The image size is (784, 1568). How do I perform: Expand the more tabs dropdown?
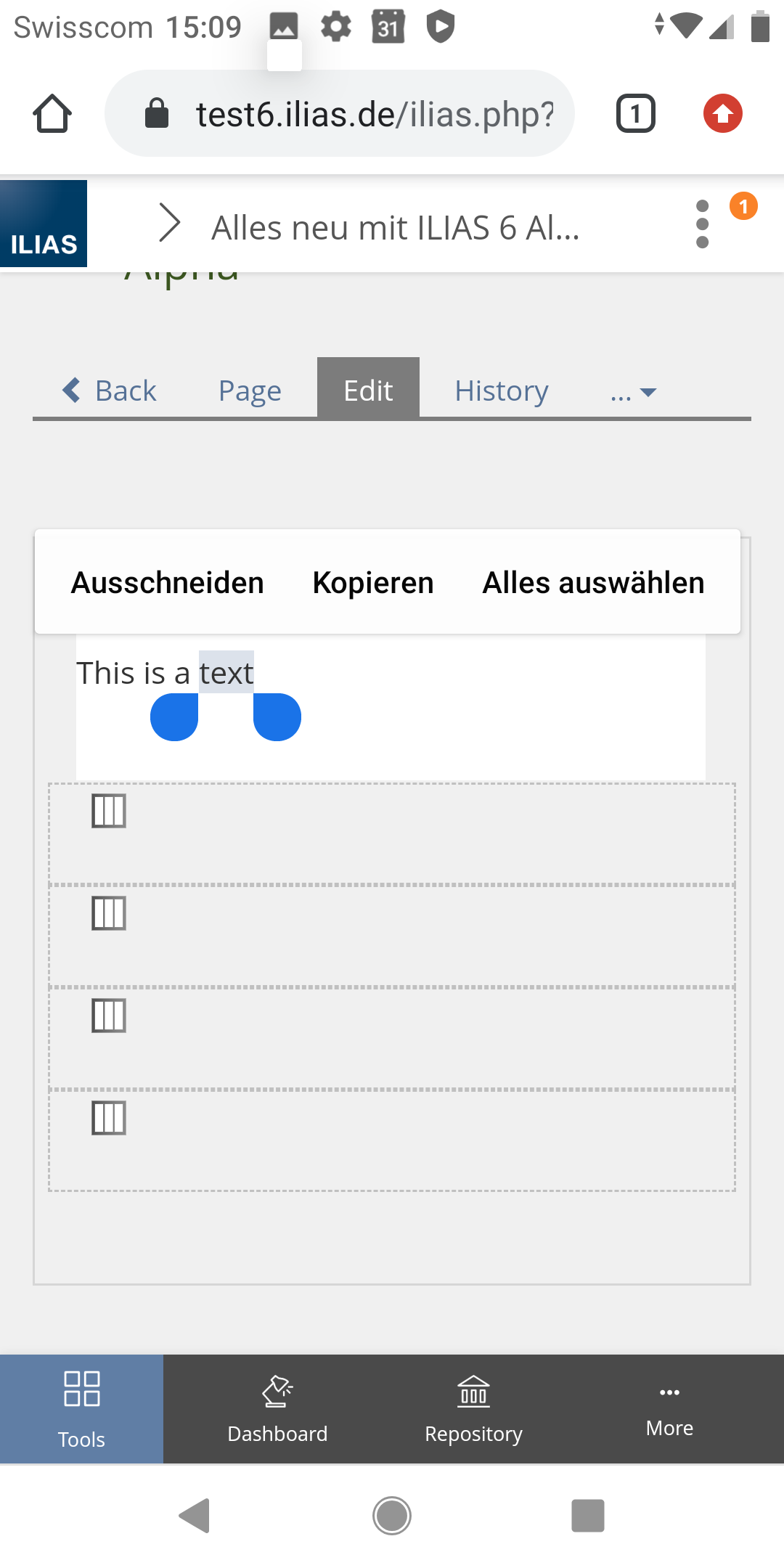coord(634,392)
